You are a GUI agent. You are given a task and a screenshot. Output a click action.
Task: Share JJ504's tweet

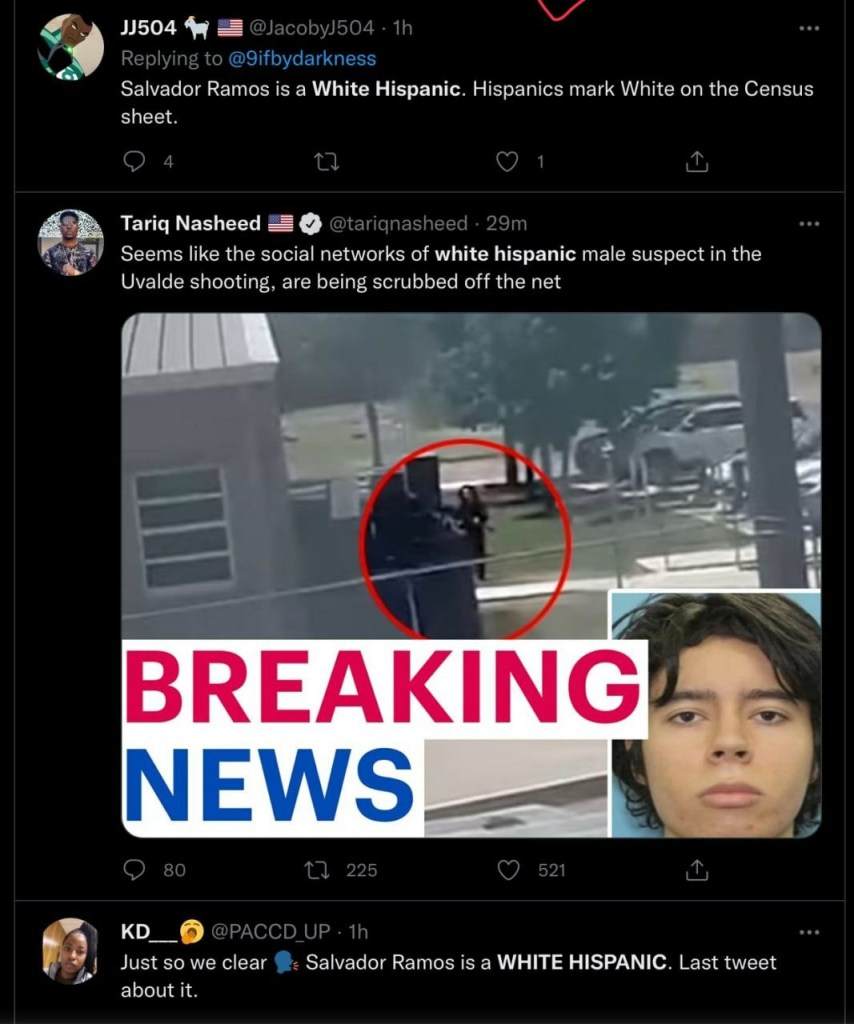[697, 162]
